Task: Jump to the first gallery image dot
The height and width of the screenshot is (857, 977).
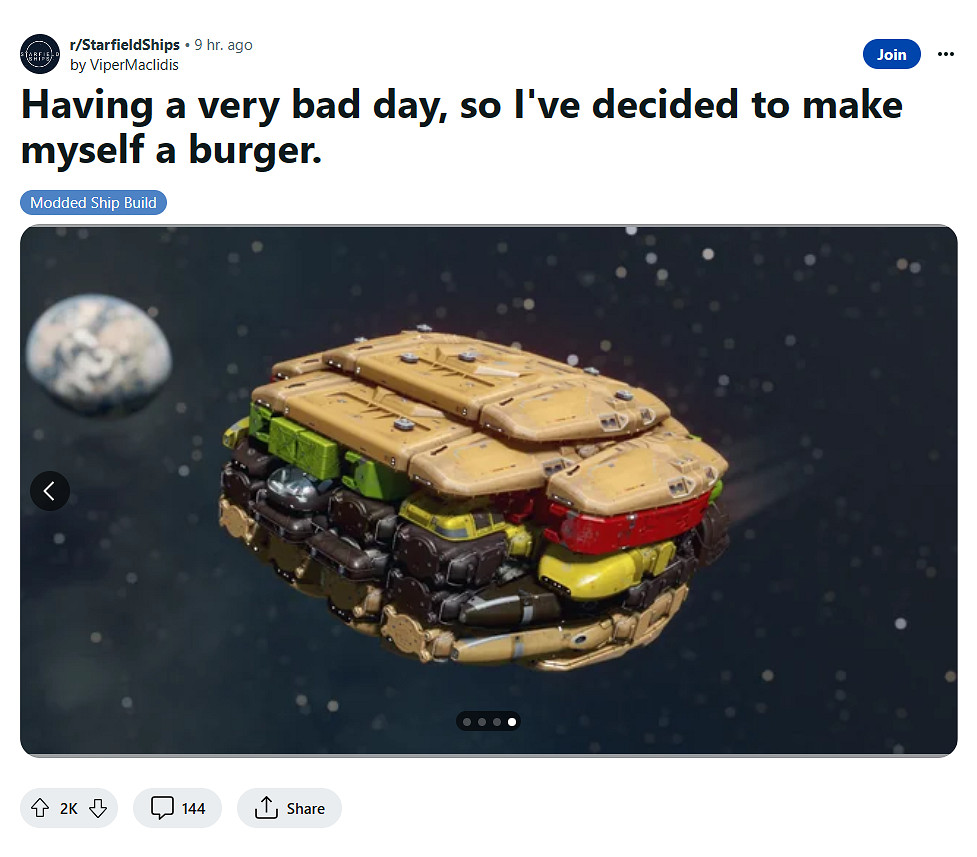Action: coord(467,721)
